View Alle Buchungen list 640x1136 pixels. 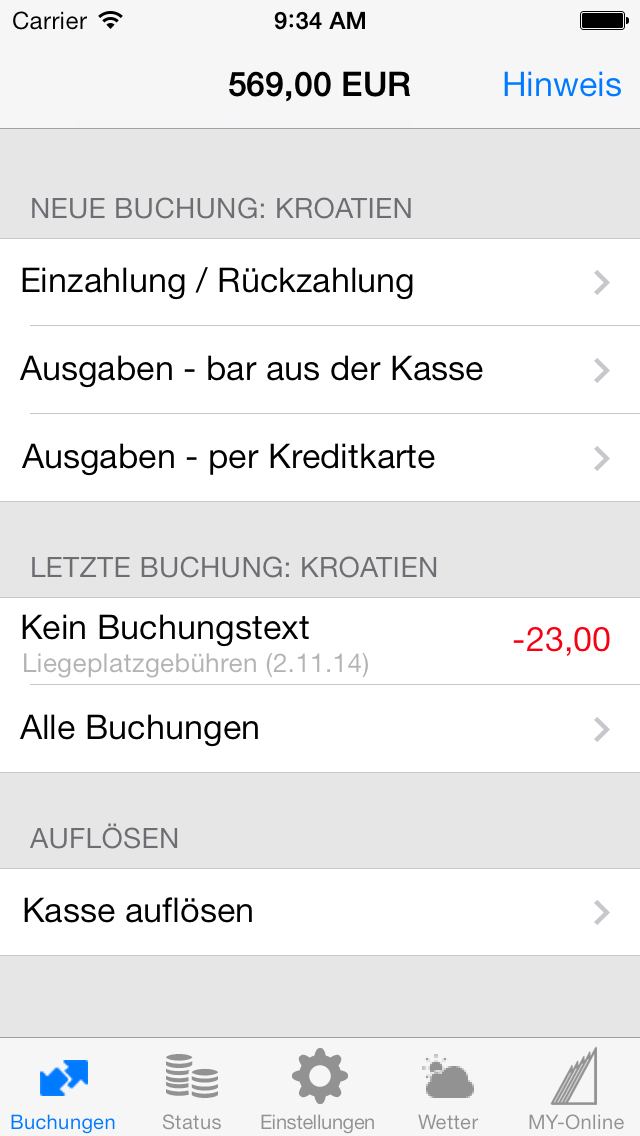click(x=320, y=729)
